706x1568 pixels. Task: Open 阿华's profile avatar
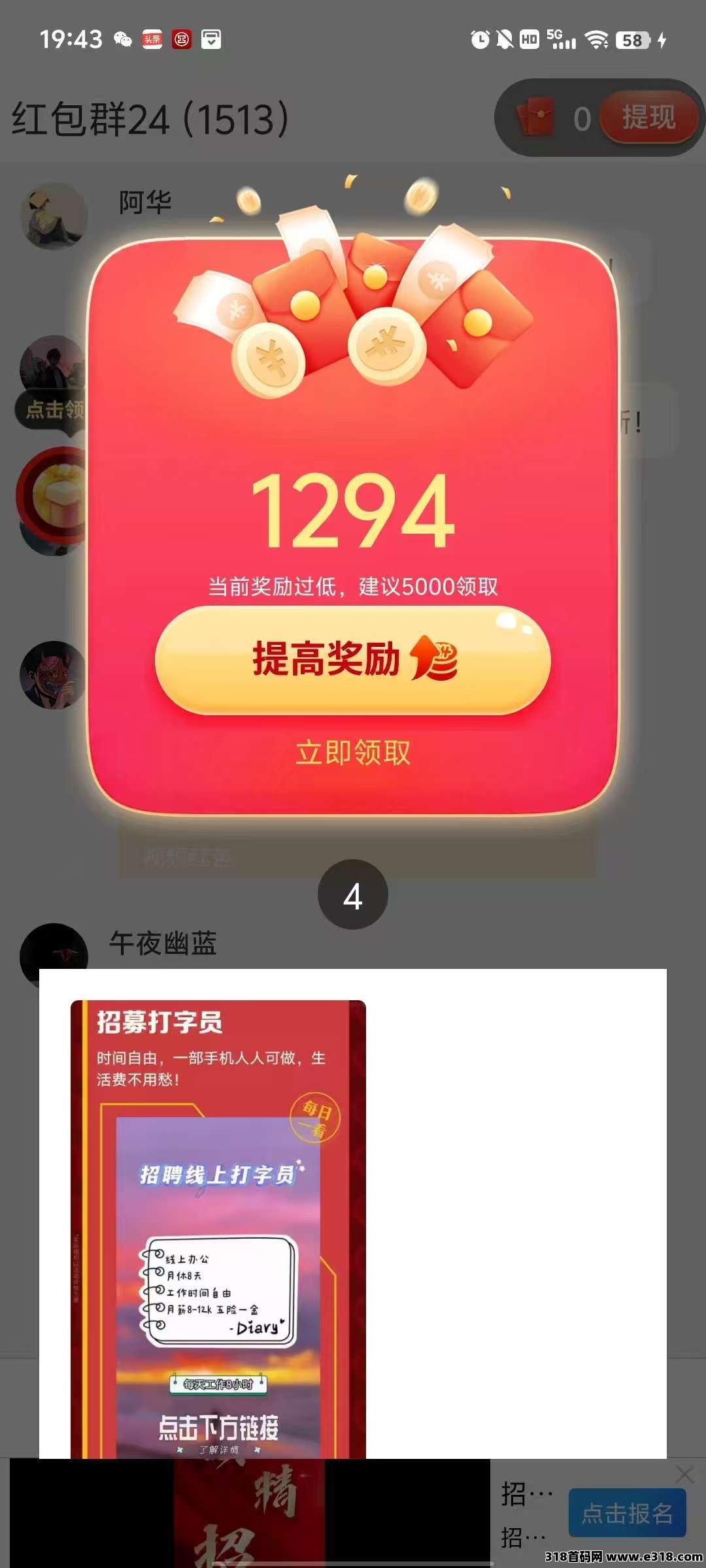54,216
